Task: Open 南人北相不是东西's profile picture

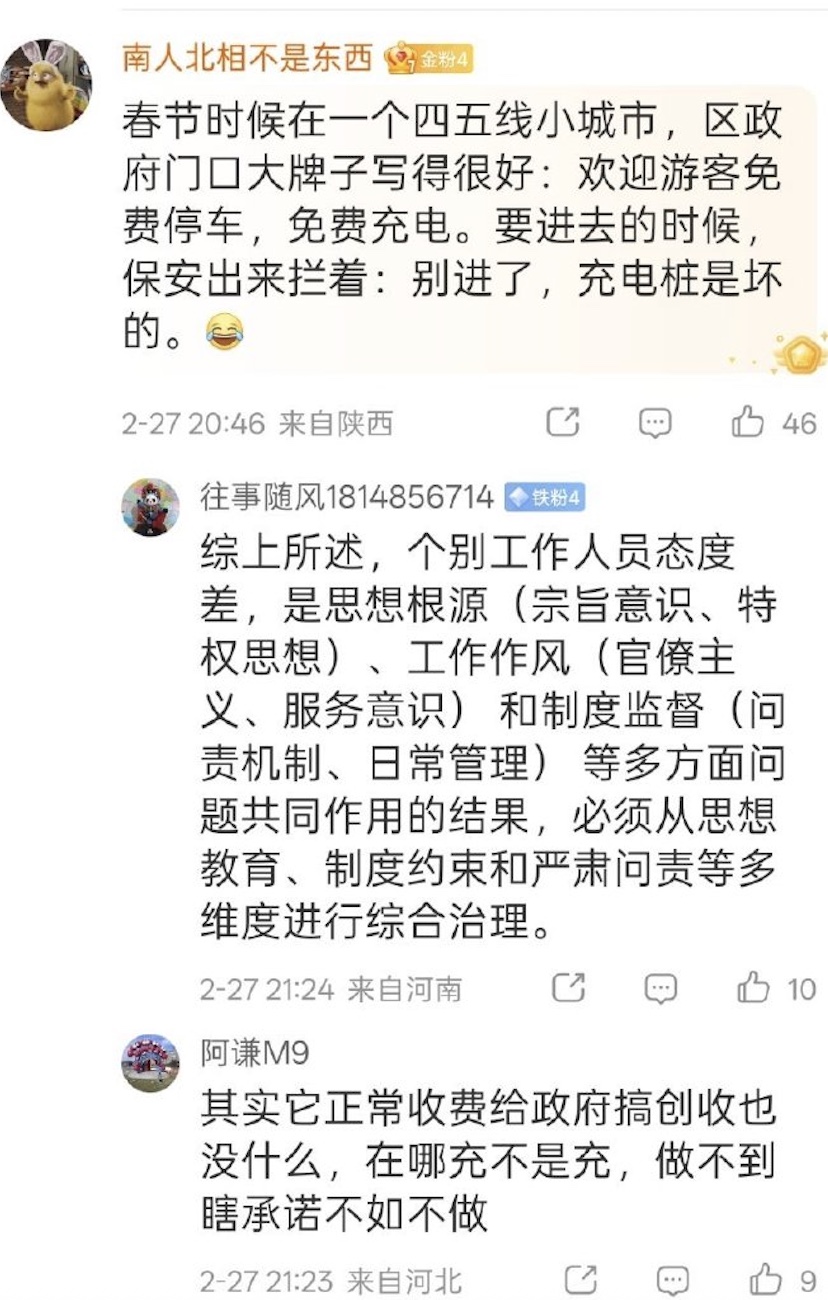Action: click(45, 84)
